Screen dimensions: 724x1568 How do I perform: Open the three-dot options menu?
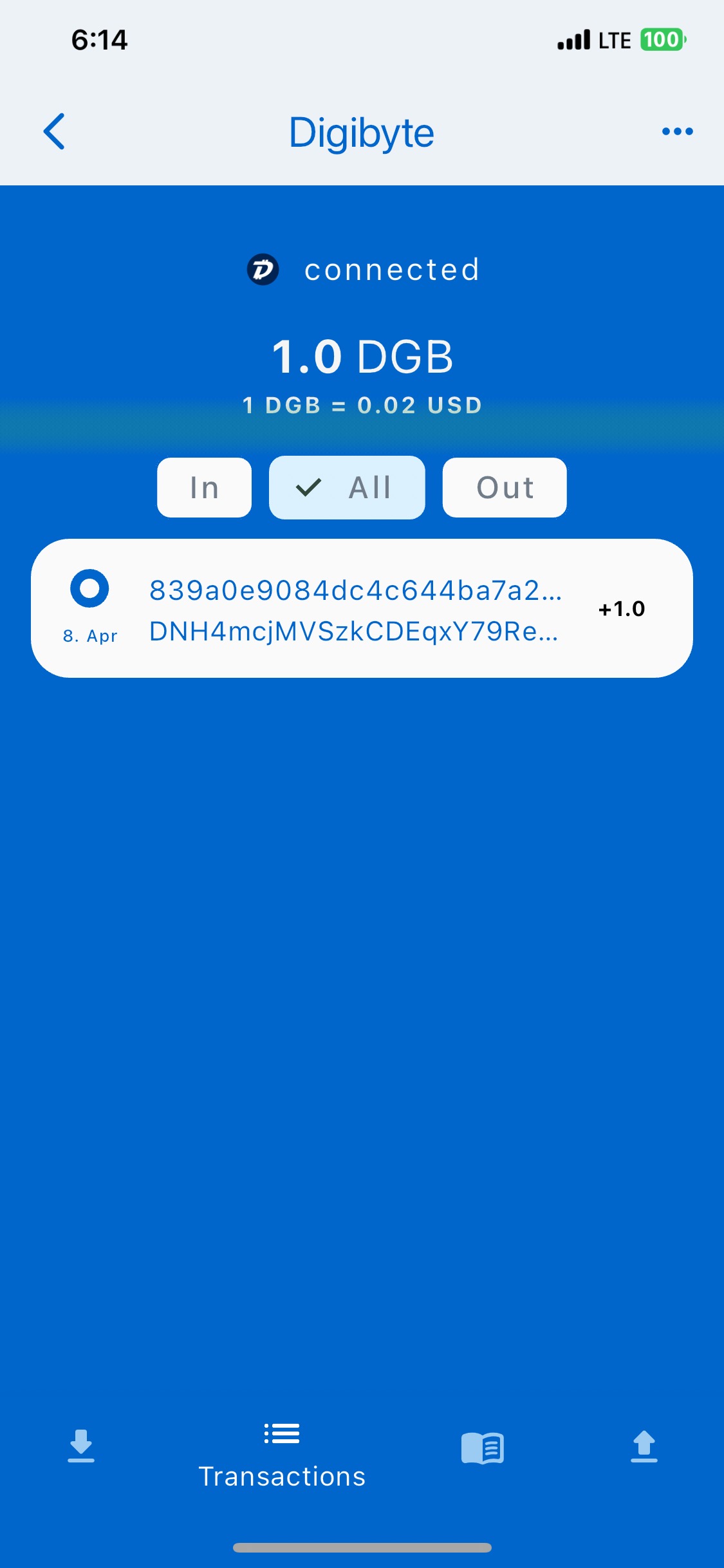coord(677,131)
